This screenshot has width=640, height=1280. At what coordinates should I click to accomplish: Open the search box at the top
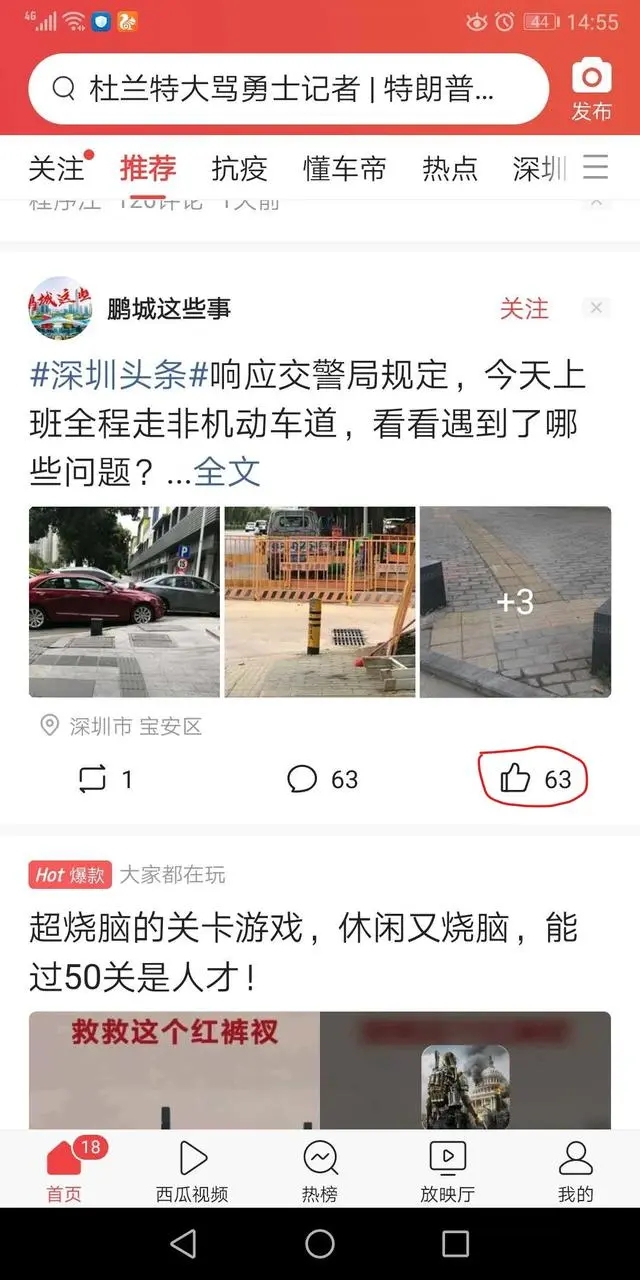click(288, 89)
